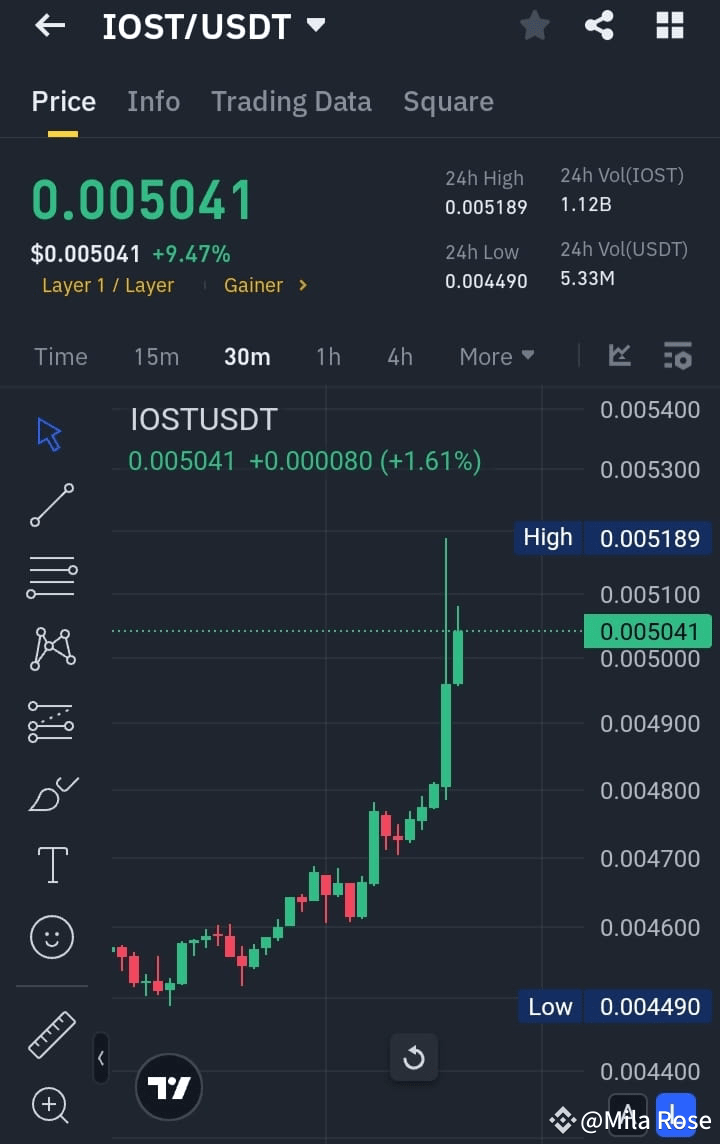Open the horizontal lines drawing tool
The height and width of the screenshot is (1144, 720).
click(50, 576)
